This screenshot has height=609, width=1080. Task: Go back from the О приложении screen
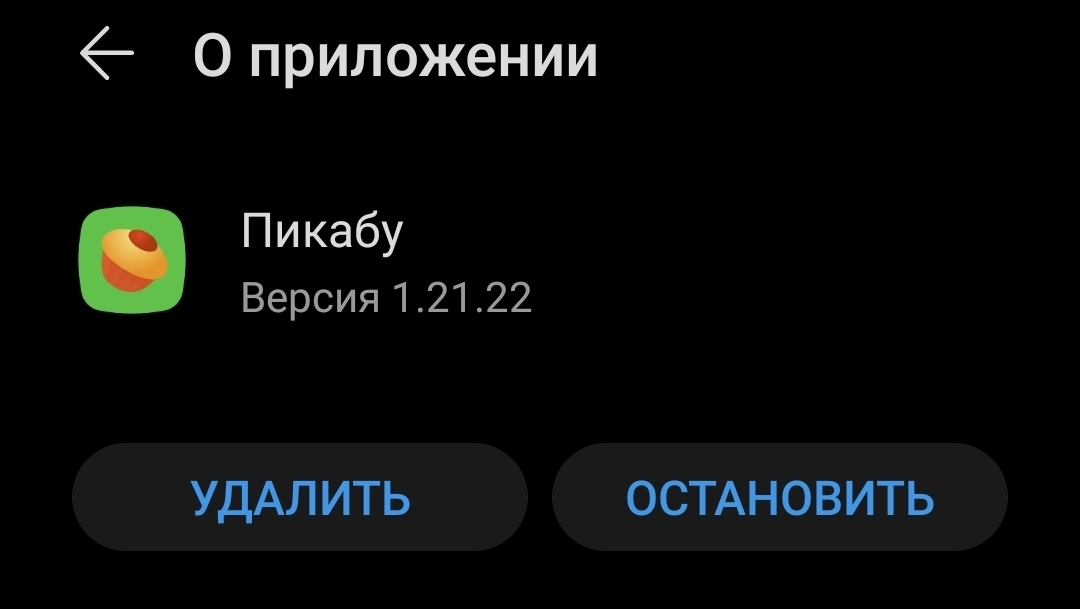pyautogui.click(x=106, y=54)
